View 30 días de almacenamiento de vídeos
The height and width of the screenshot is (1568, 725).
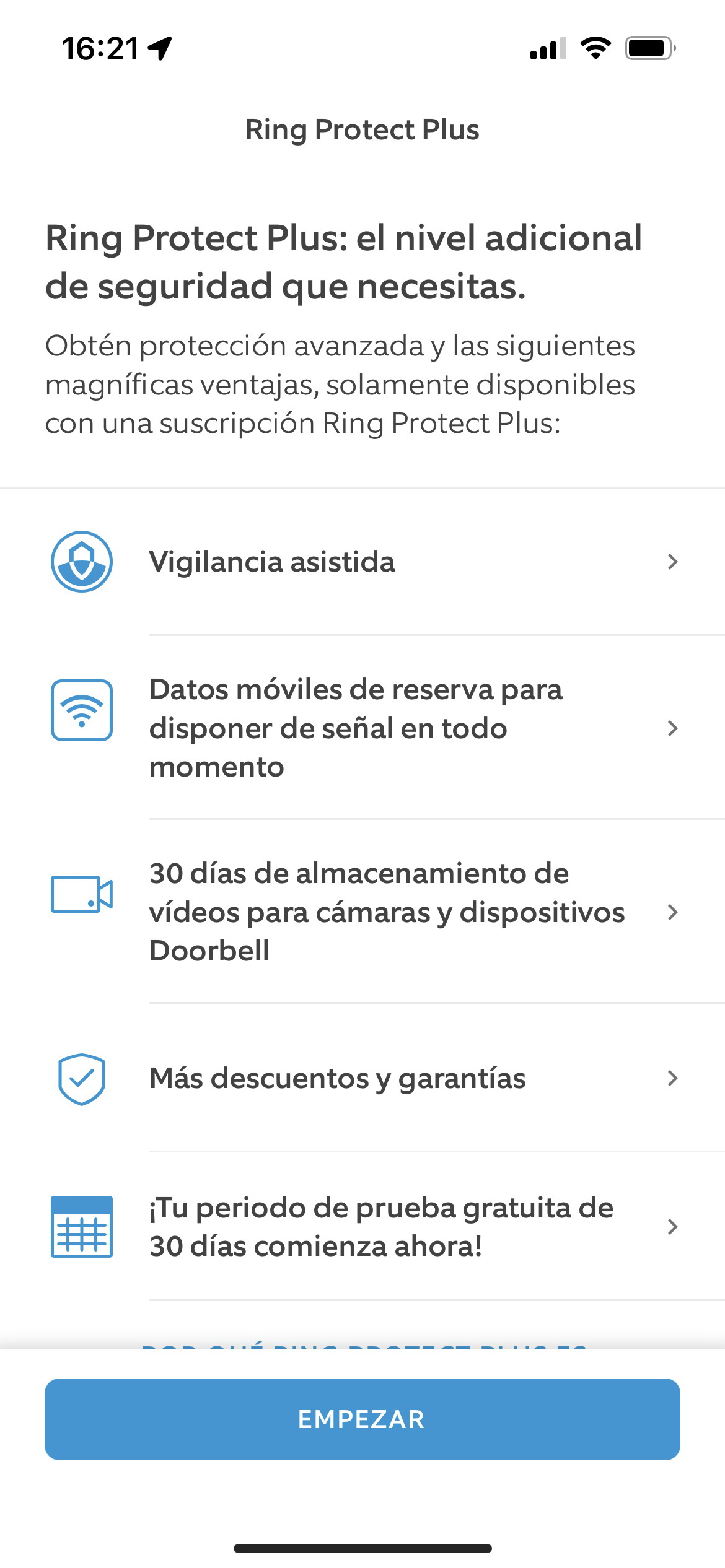point(362,912)
